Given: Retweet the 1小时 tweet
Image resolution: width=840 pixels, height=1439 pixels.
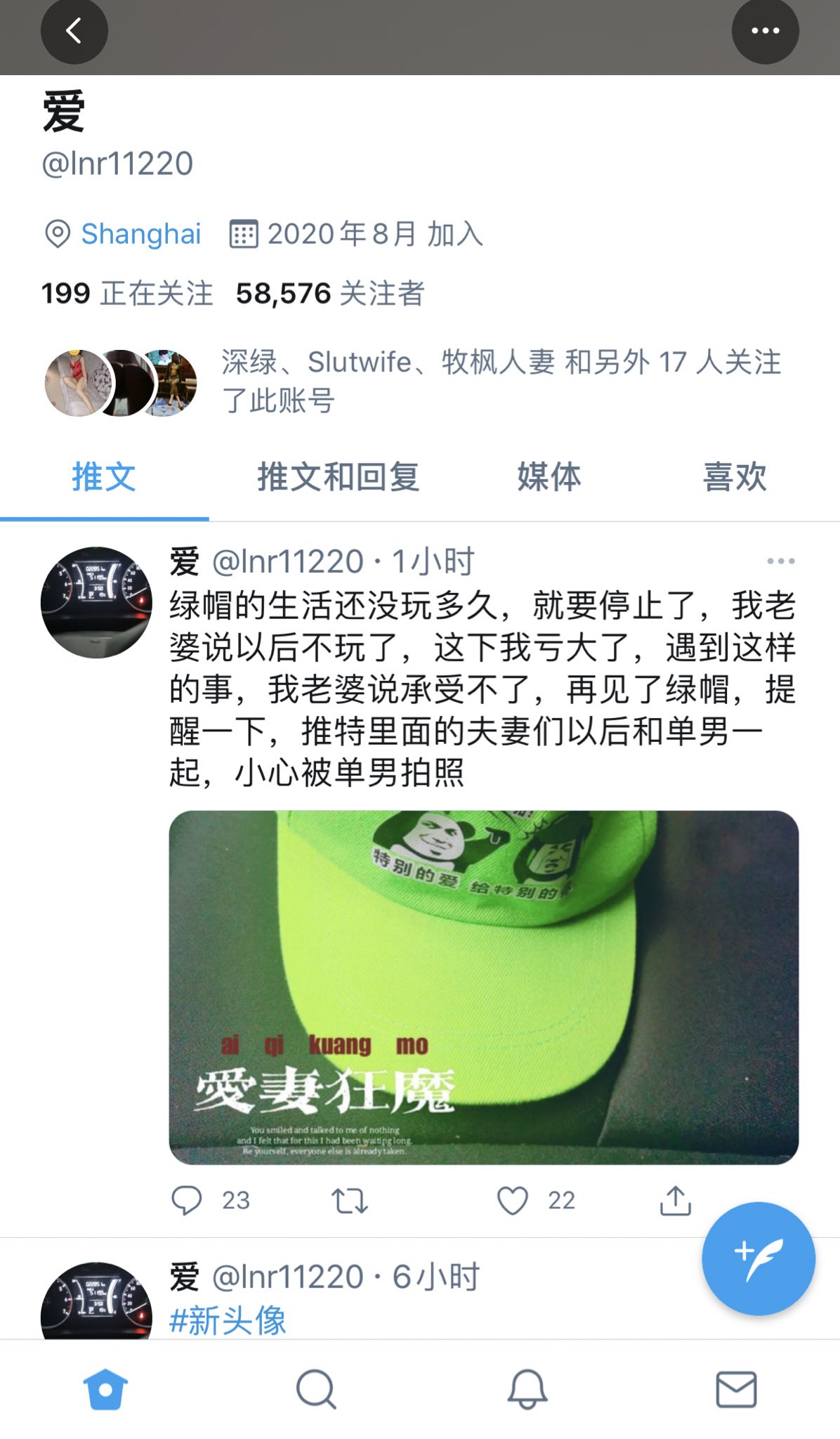Looking at the screenshot, I should [350, 1200].
